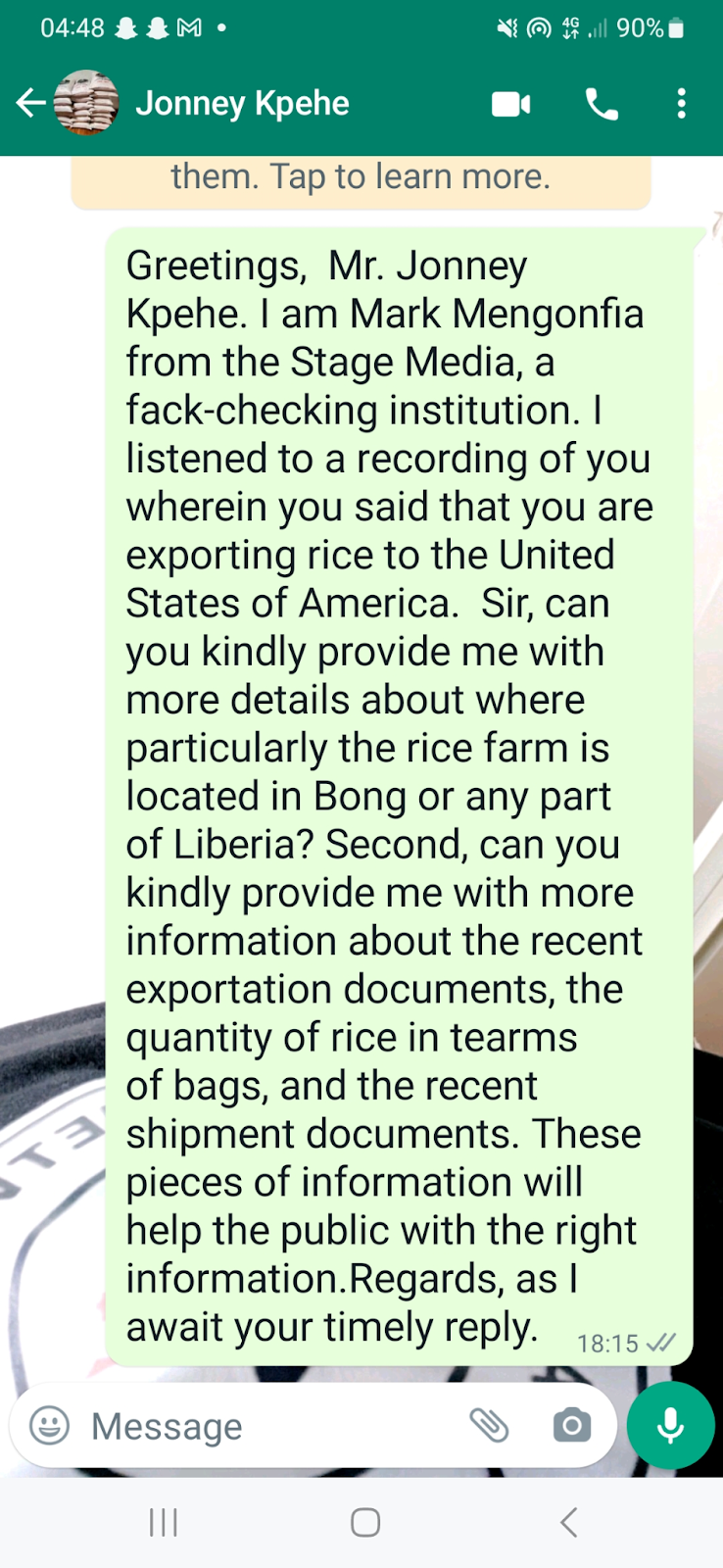Start a video call with Jonney Kpehe
The height and width of the screenshot is (1568, 723).
[x=510, y=104]
